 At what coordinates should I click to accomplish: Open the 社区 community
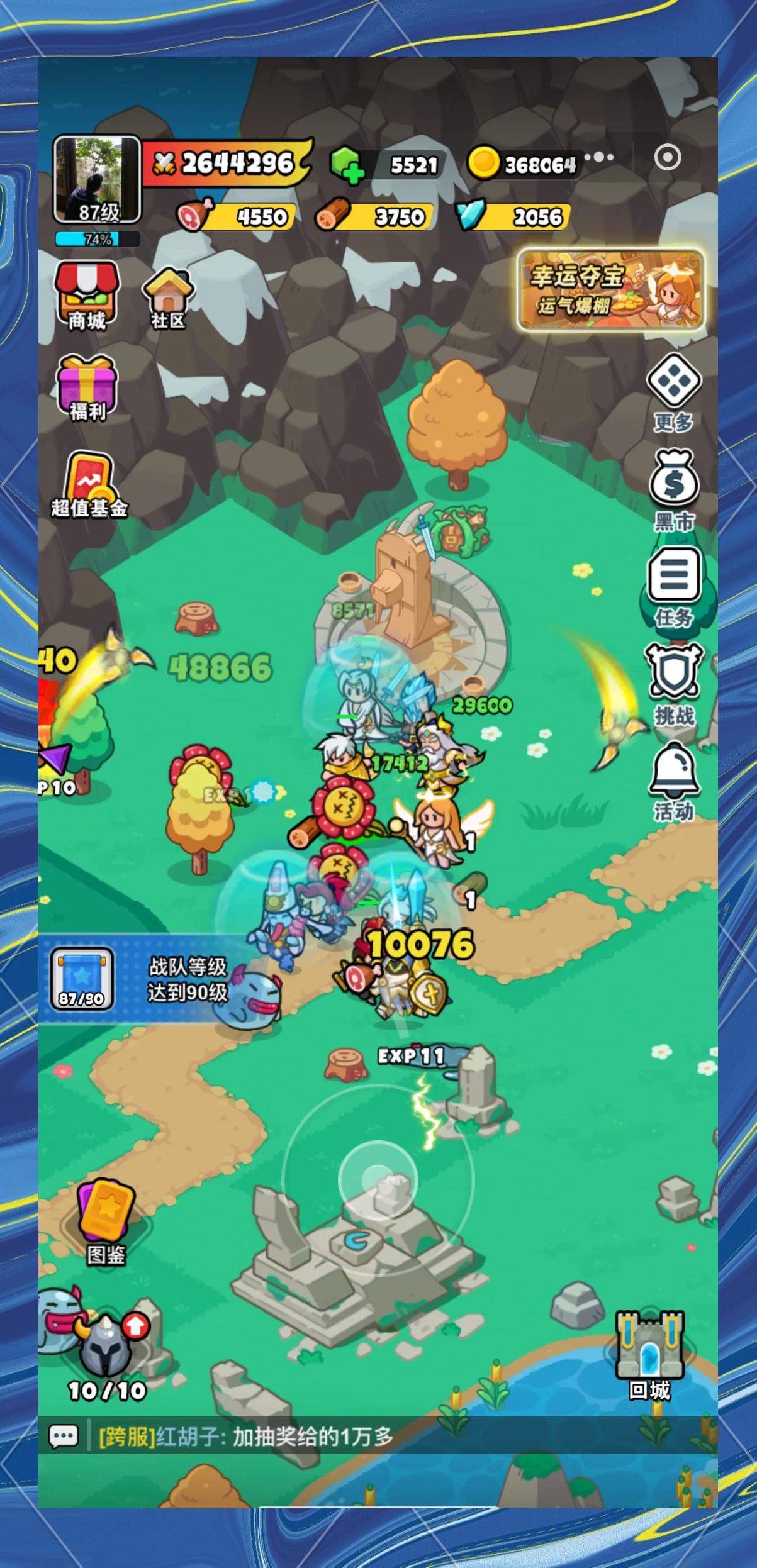(x=168, y=298)
